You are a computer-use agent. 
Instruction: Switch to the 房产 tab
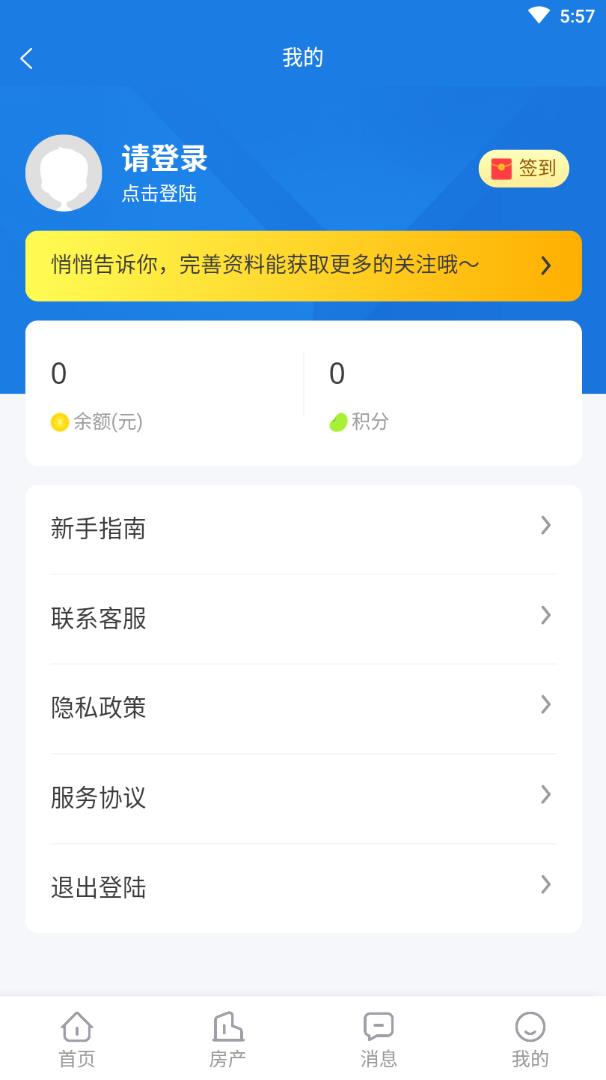click(228, 1039)
